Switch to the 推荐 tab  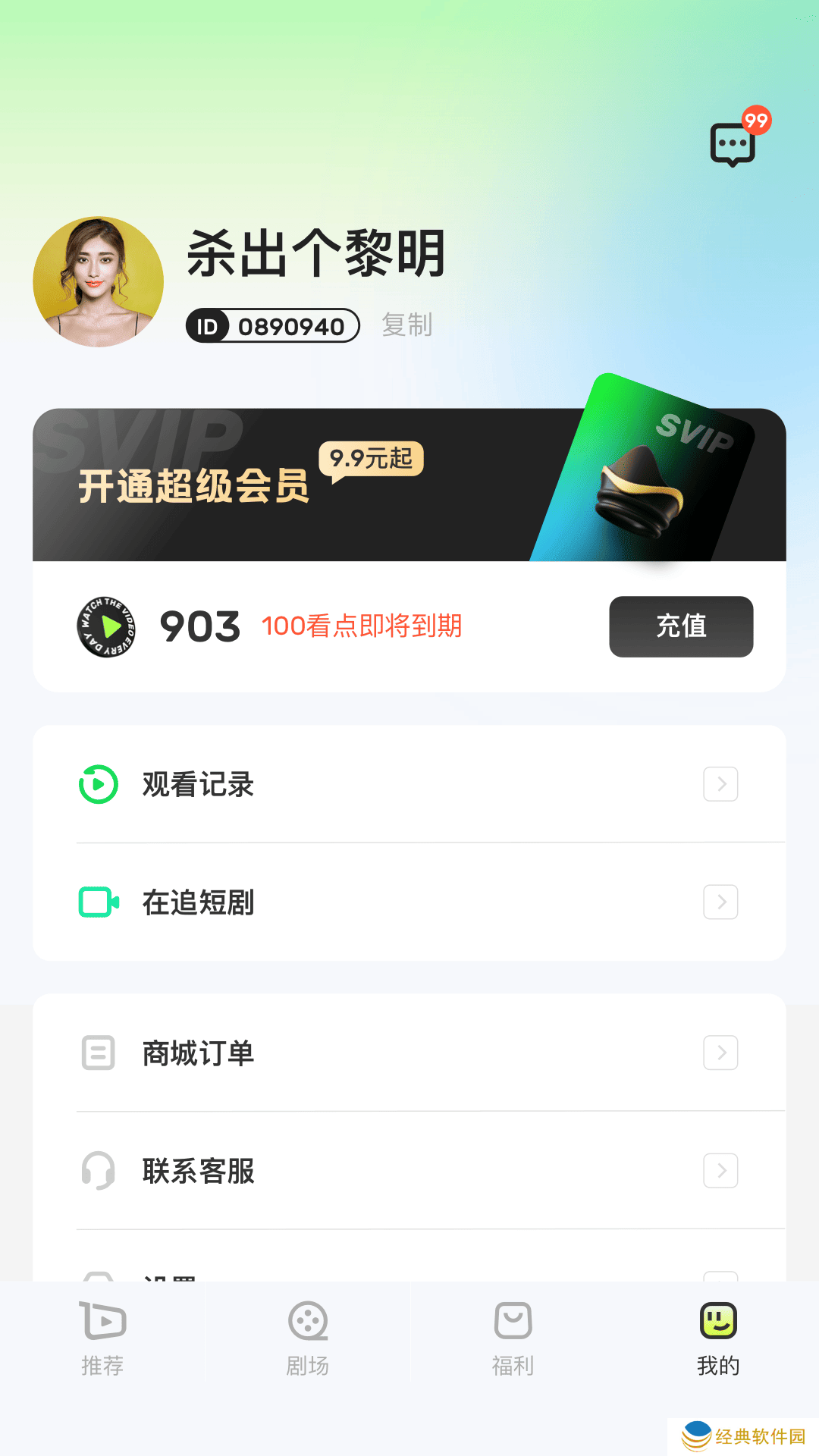coord(102,1338)
